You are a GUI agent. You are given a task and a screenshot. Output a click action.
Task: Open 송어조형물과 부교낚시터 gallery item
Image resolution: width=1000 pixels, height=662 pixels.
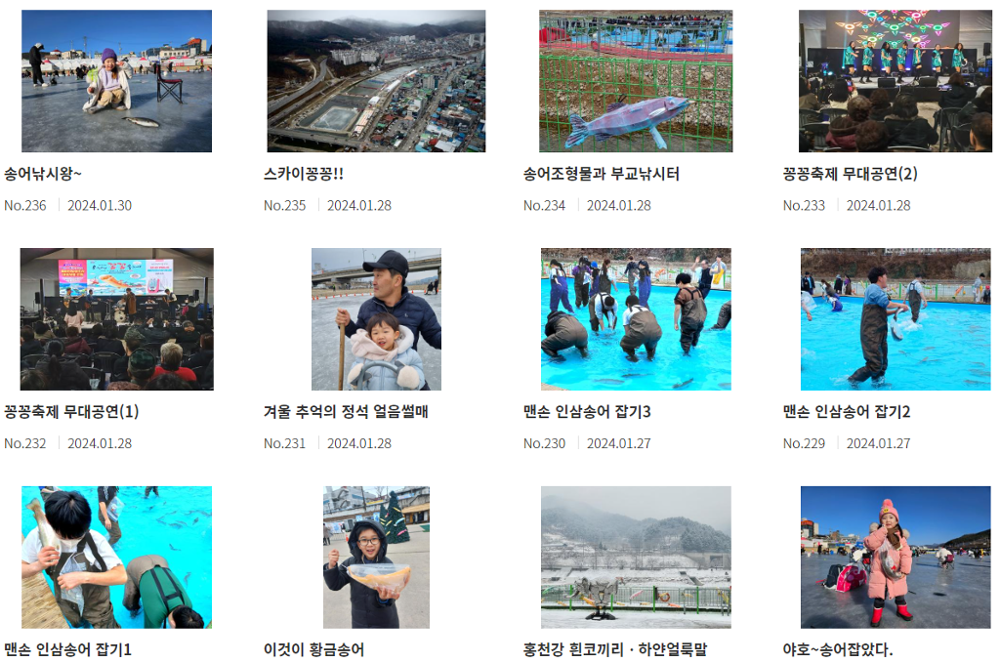(x=636, y=82)
